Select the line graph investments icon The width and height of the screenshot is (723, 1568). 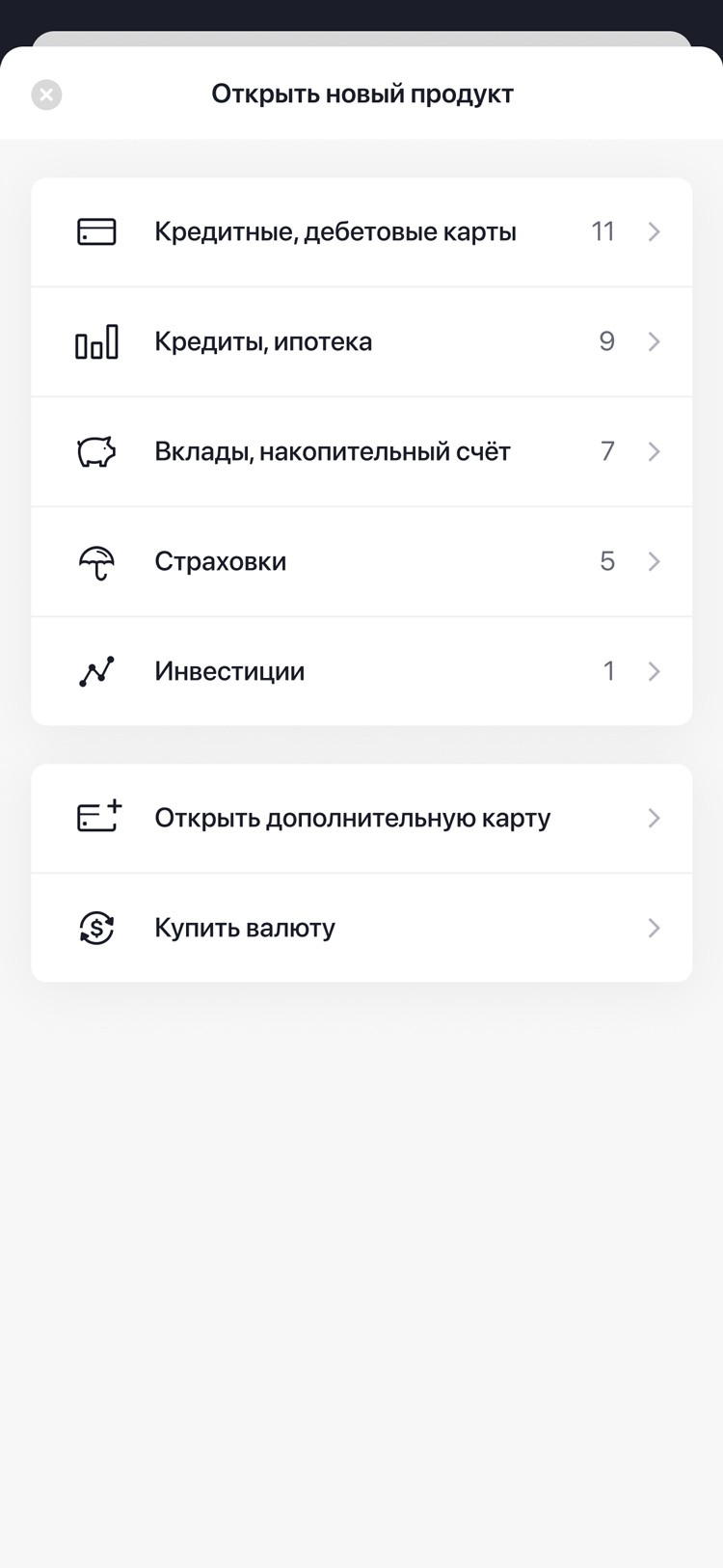(x=96, y=671)
